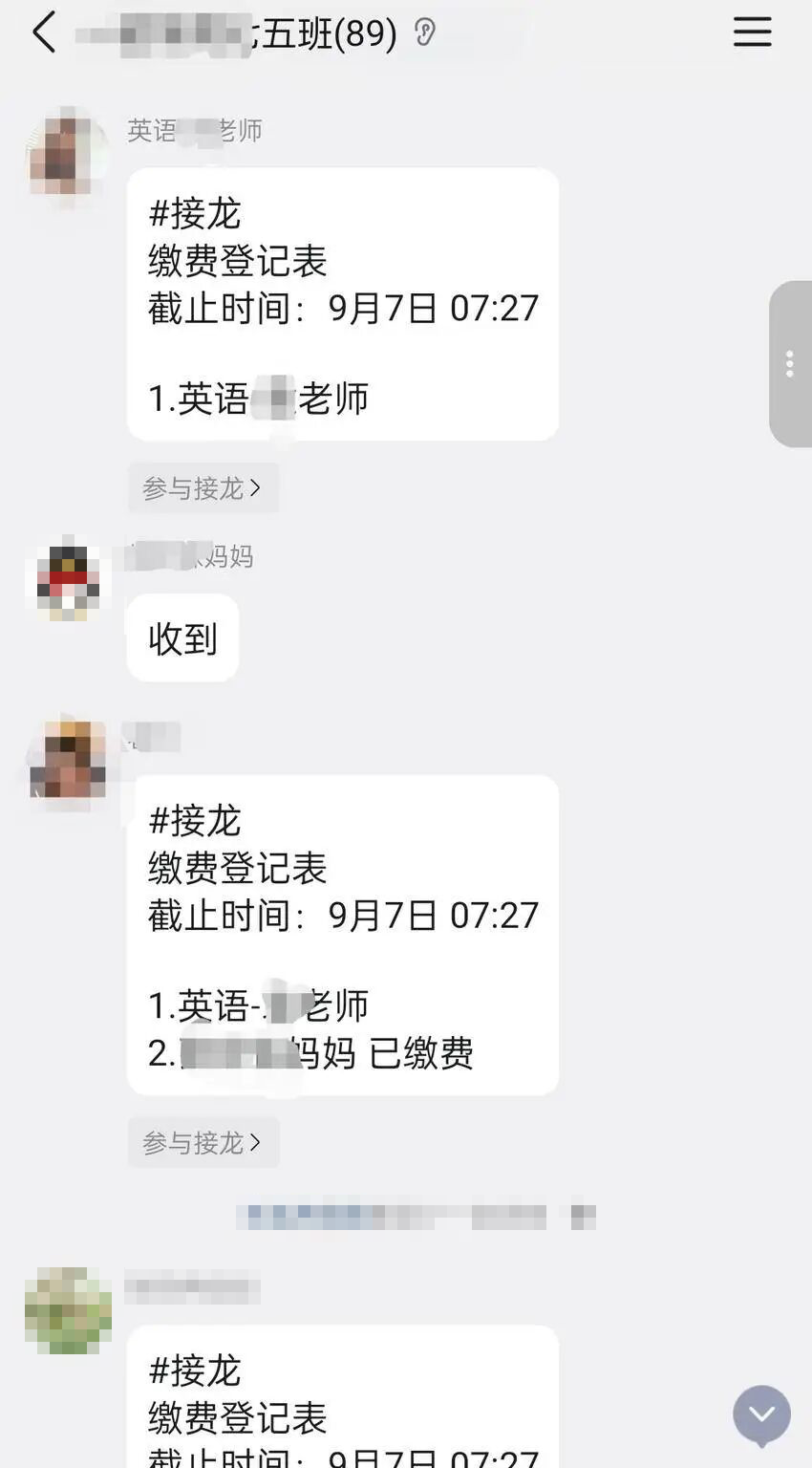812x1468 pixels.
Task: Open the avatar beside the 已缴费 接龙 message
Action: pos(68,761)
